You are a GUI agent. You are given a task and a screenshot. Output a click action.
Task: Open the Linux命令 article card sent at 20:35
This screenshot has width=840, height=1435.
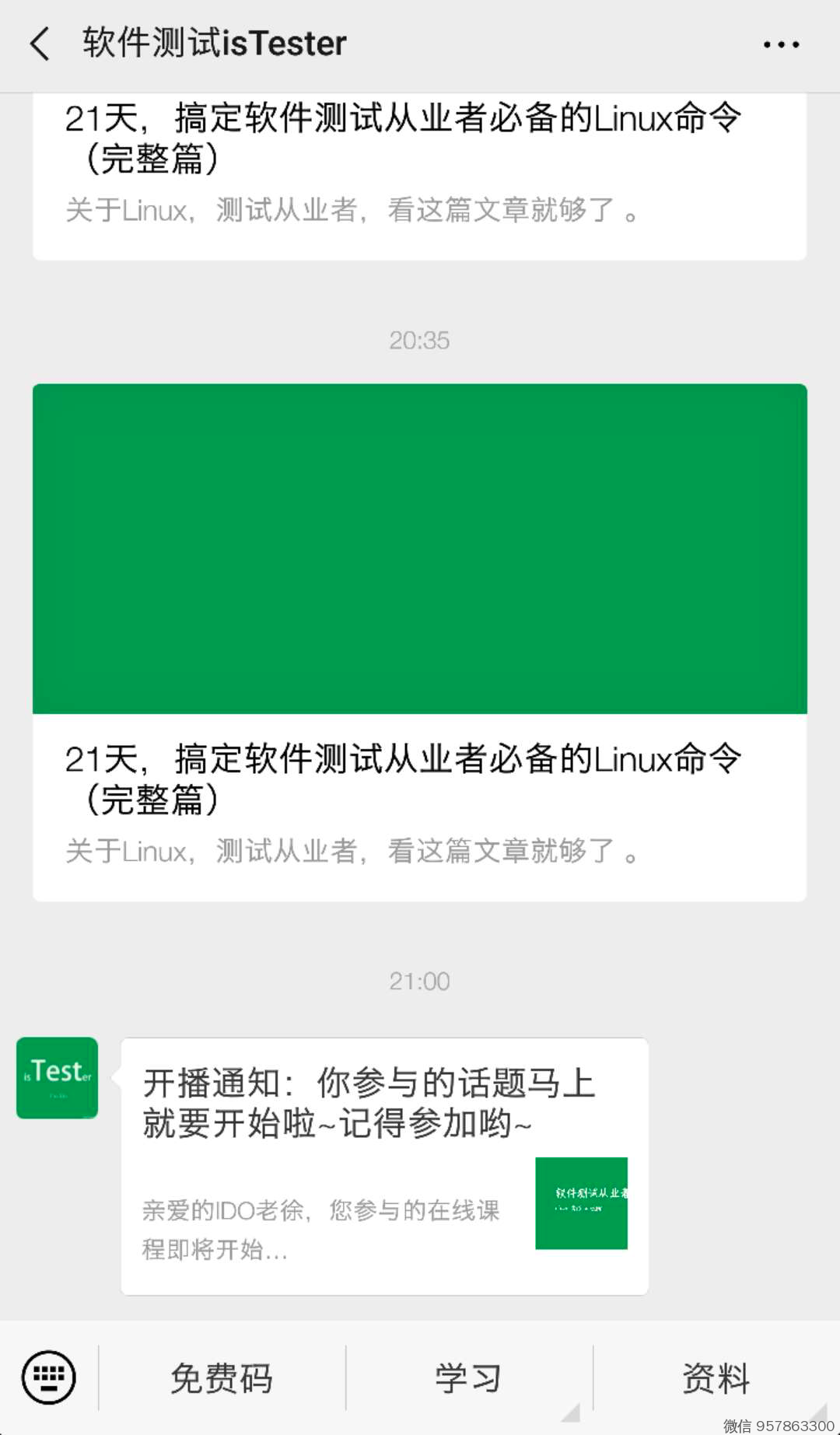click(x=419, y=642)
